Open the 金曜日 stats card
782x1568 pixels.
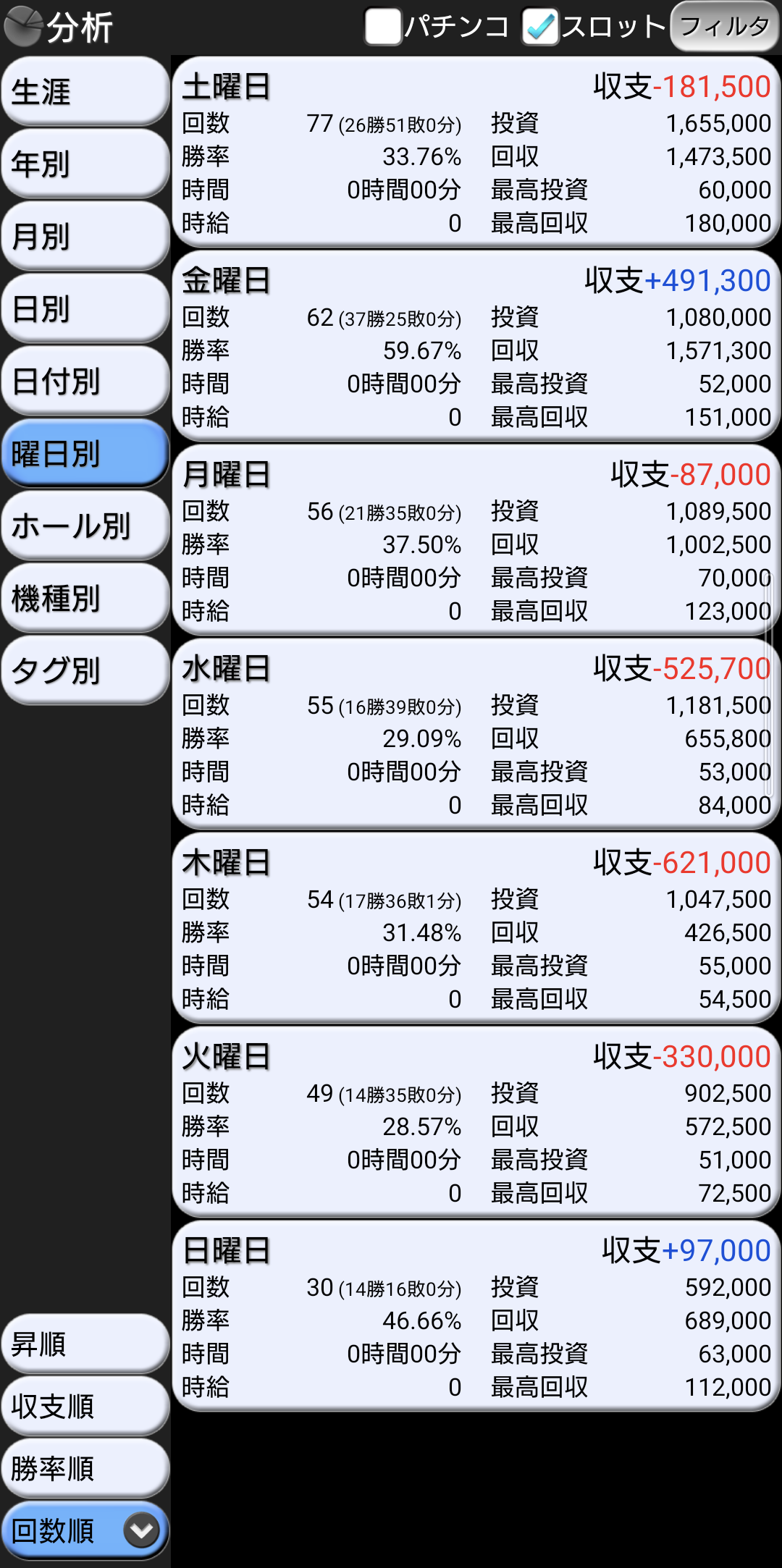tap(476, 347)
